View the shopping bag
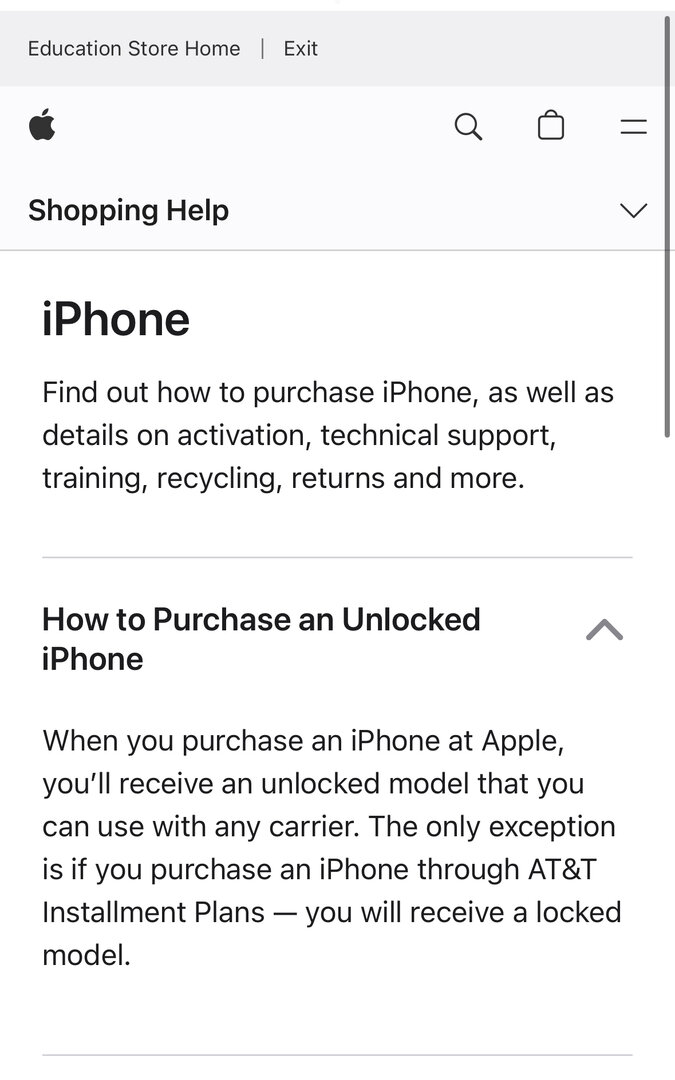The height and width of the screenshot is (1080, 675). [x=551, y=126]
